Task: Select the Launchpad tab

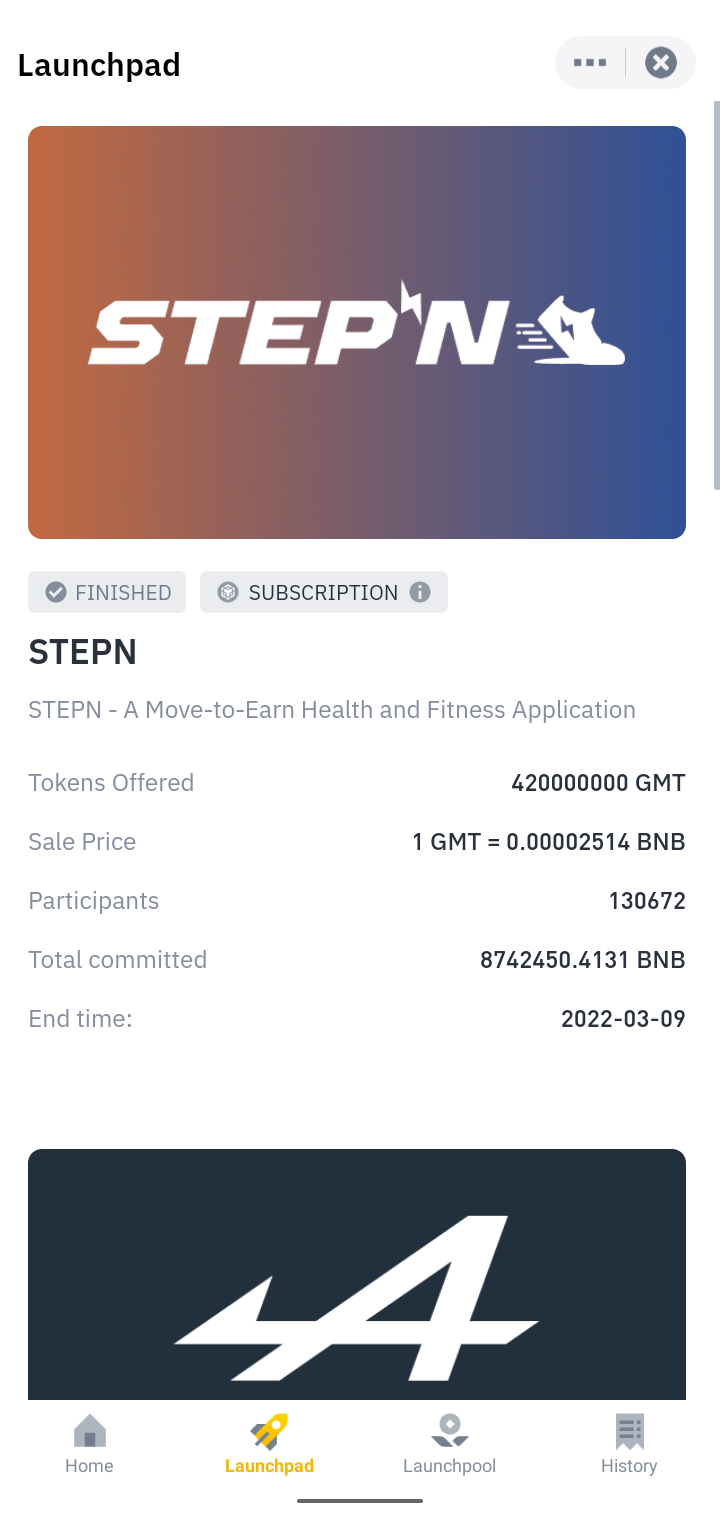Action: (269, 1445)
